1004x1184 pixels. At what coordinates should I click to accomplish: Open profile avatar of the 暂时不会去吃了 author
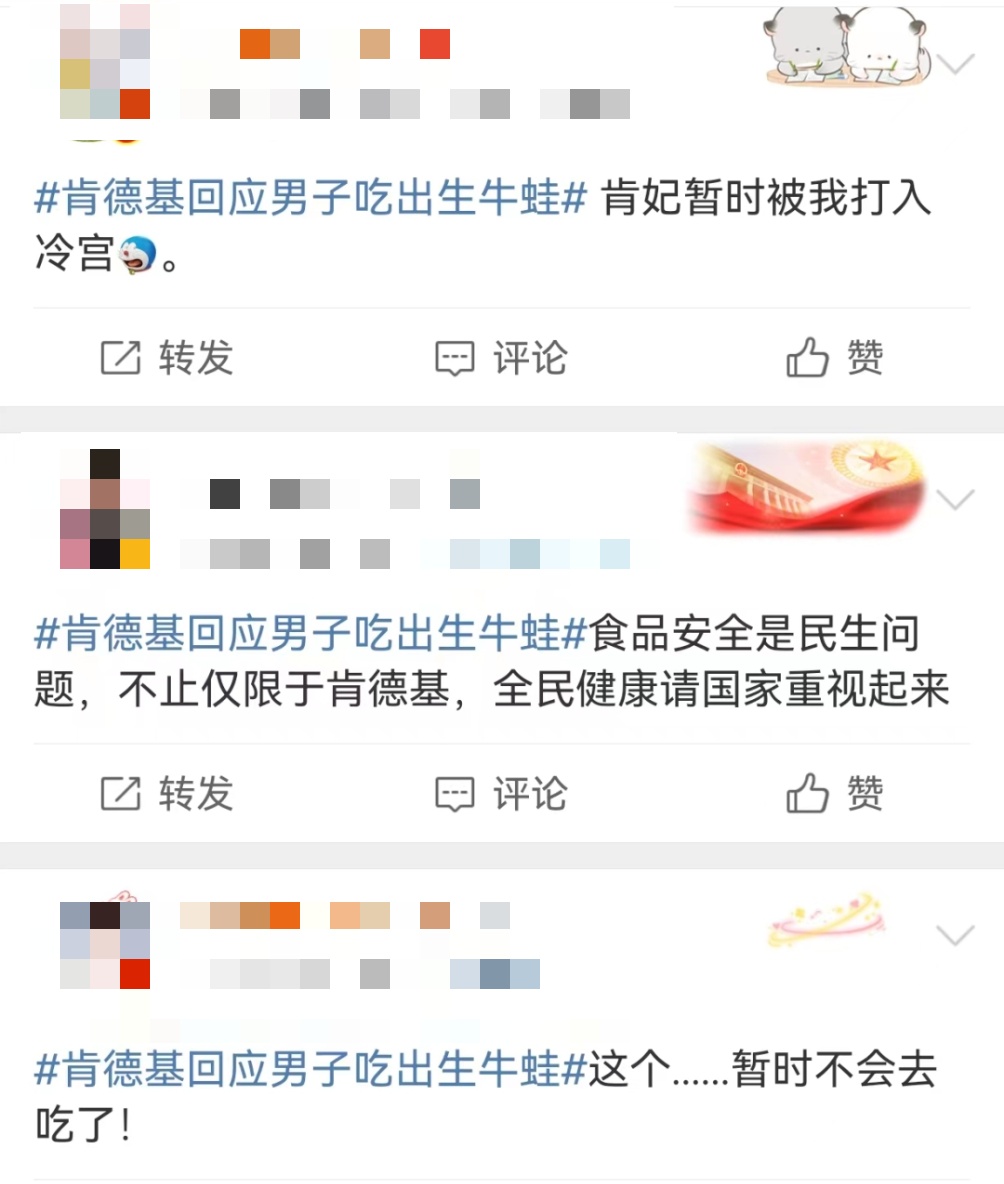[x=105, y=945]
